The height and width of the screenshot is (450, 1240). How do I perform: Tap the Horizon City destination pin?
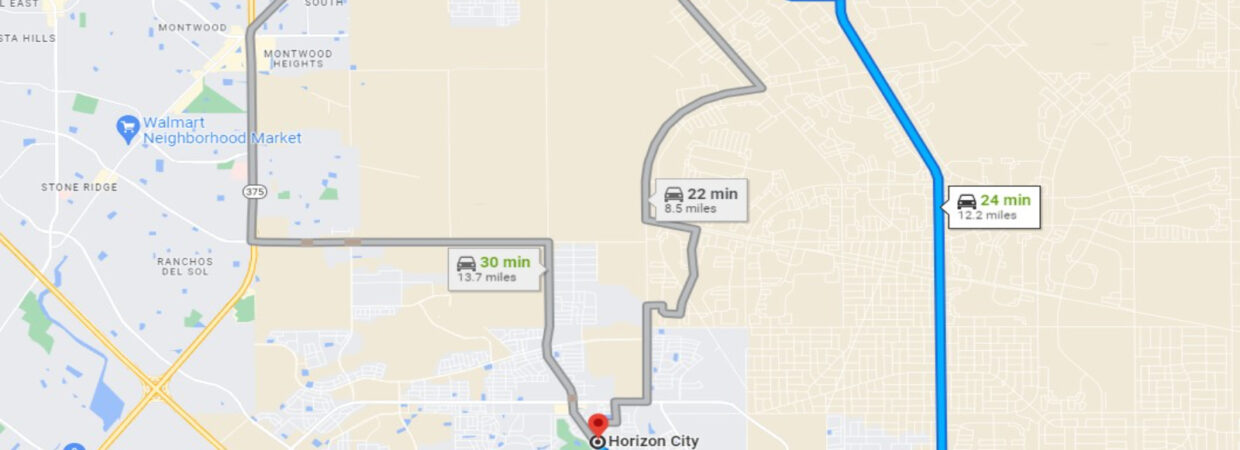[x=599, y=426]
